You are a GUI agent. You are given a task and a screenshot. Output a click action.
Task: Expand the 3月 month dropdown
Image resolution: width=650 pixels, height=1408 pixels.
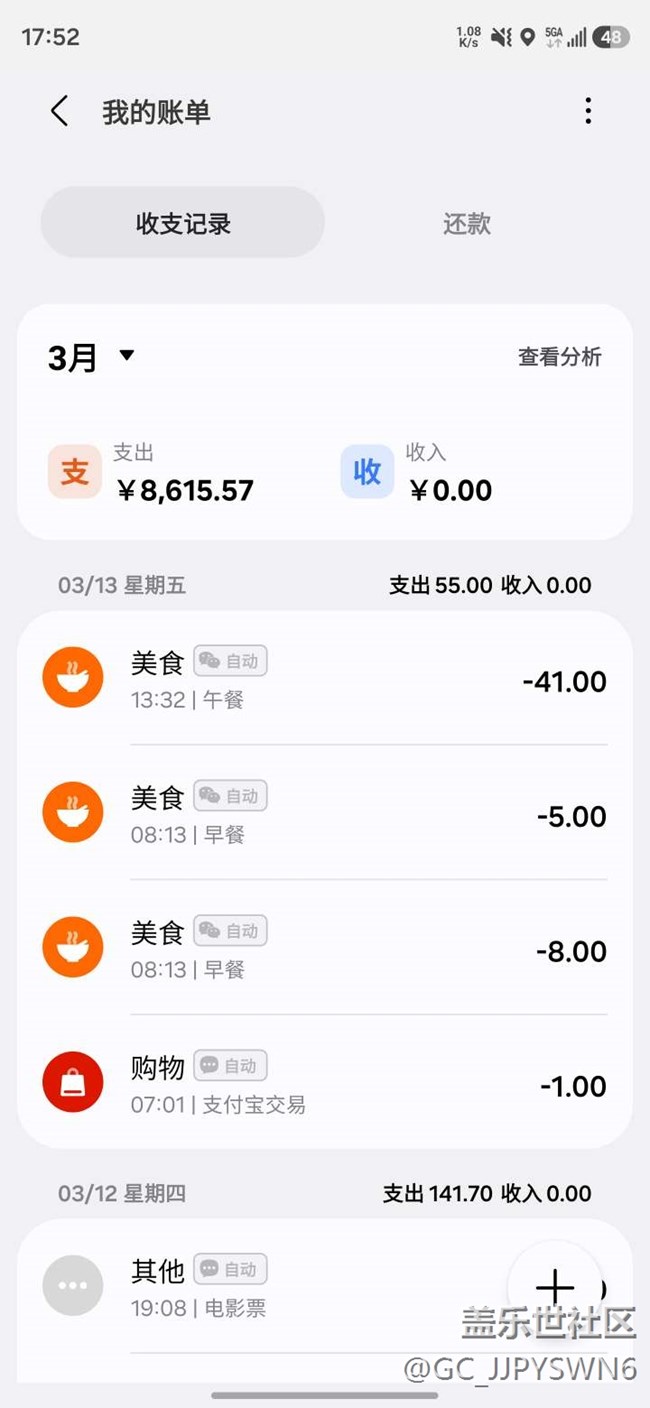[x=91, y=357]
